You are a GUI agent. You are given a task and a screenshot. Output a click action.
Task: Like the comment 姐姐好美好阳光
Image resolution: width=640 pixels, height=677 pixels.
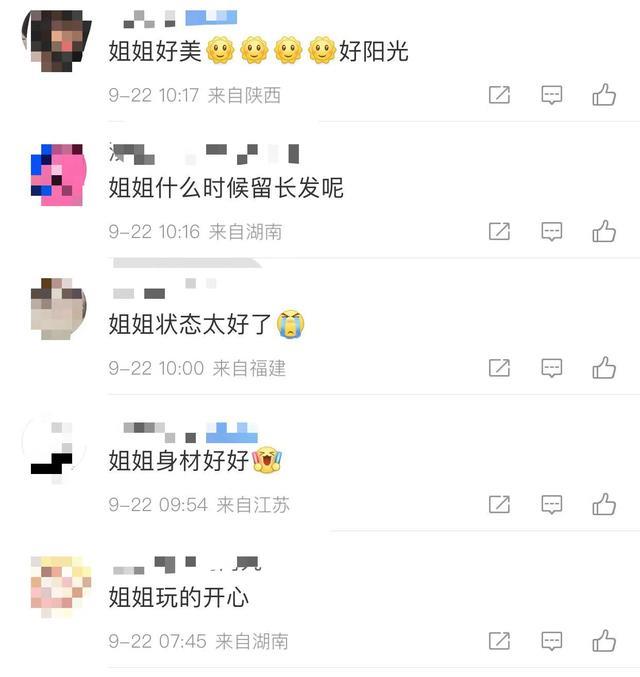[603, 95]
